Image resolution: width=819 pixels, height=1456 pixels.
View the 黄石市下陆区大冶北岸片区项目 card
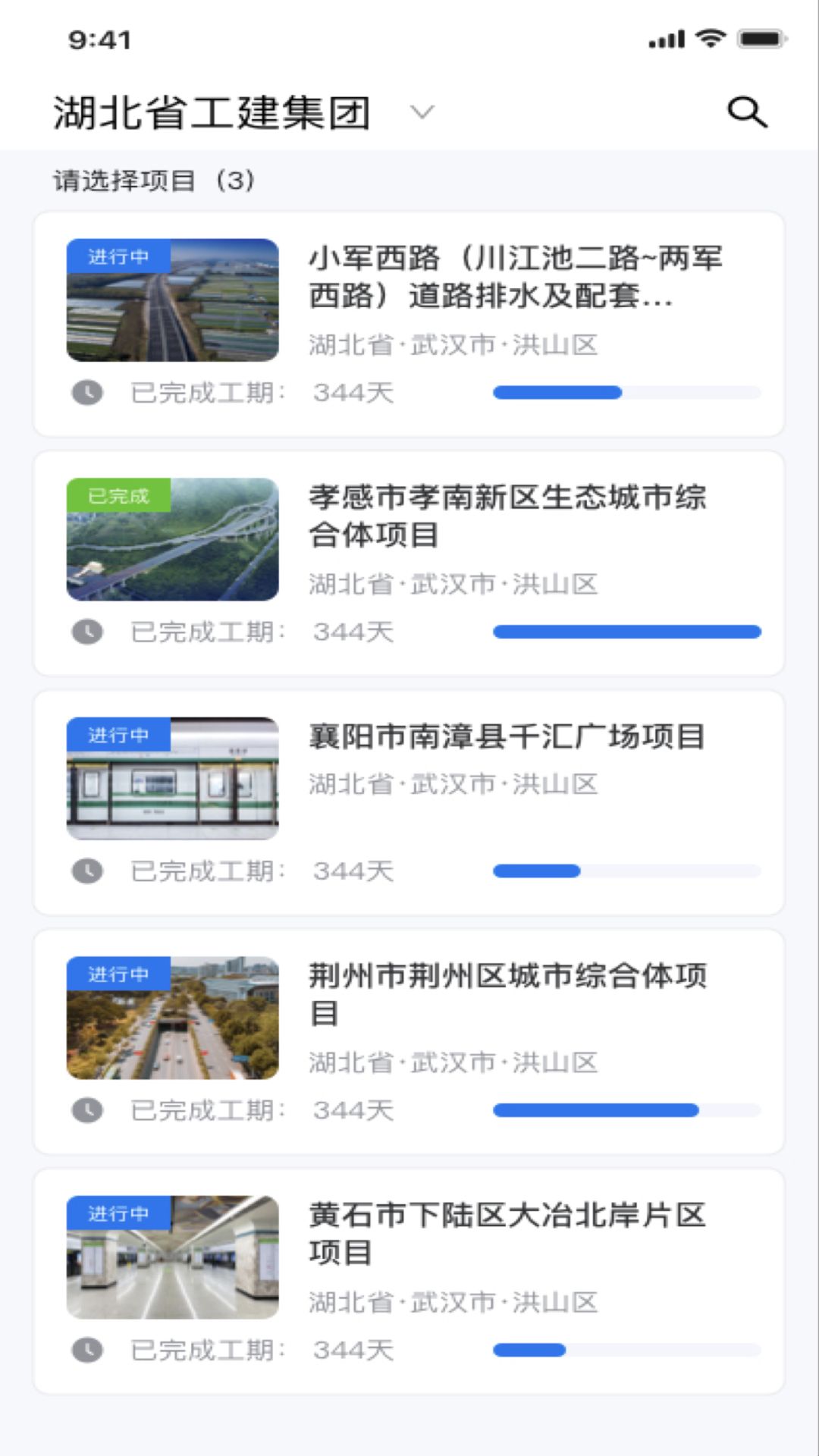(x=409, y=1281)
